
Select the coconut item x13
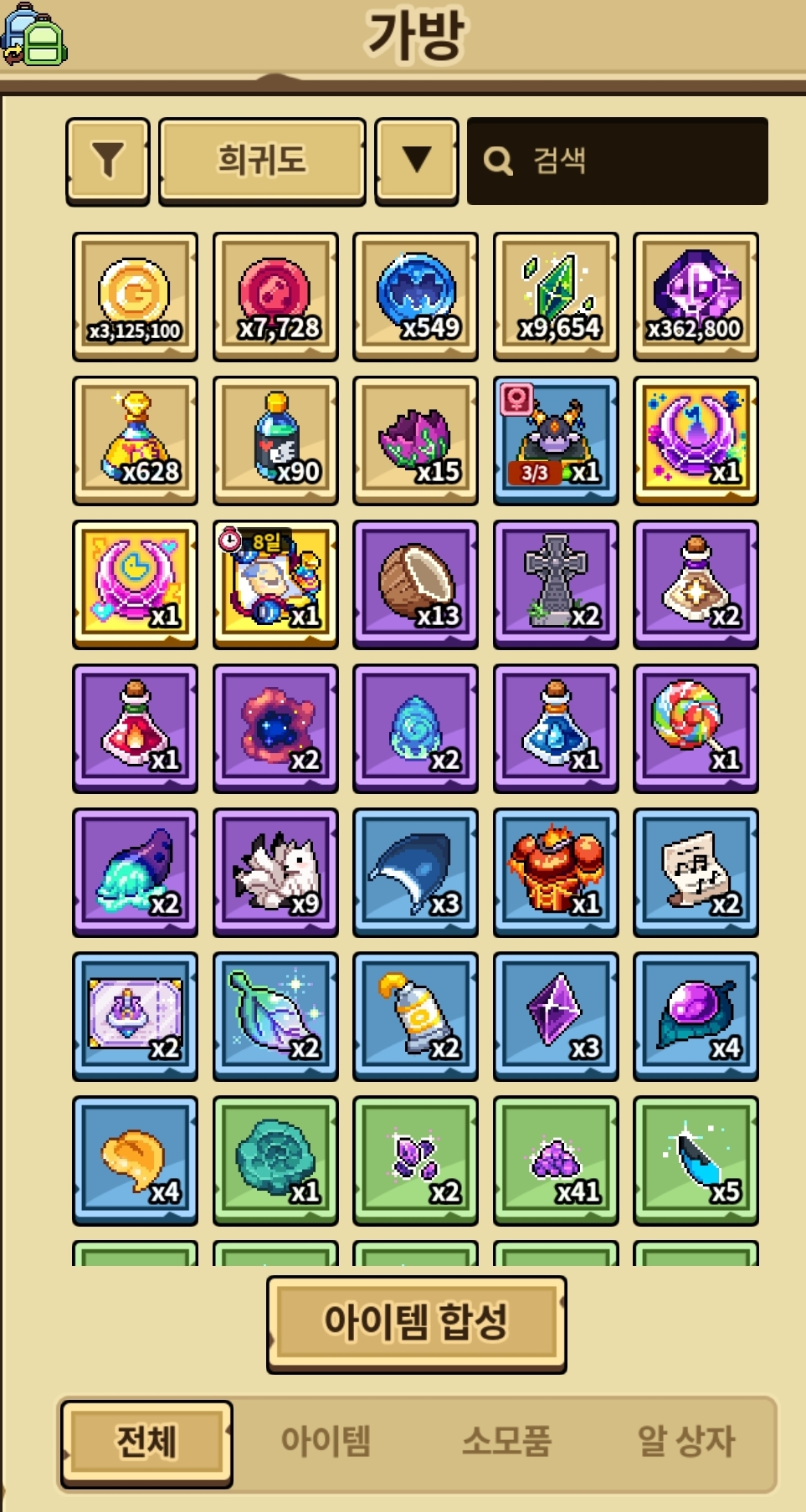tap(416, 584)
